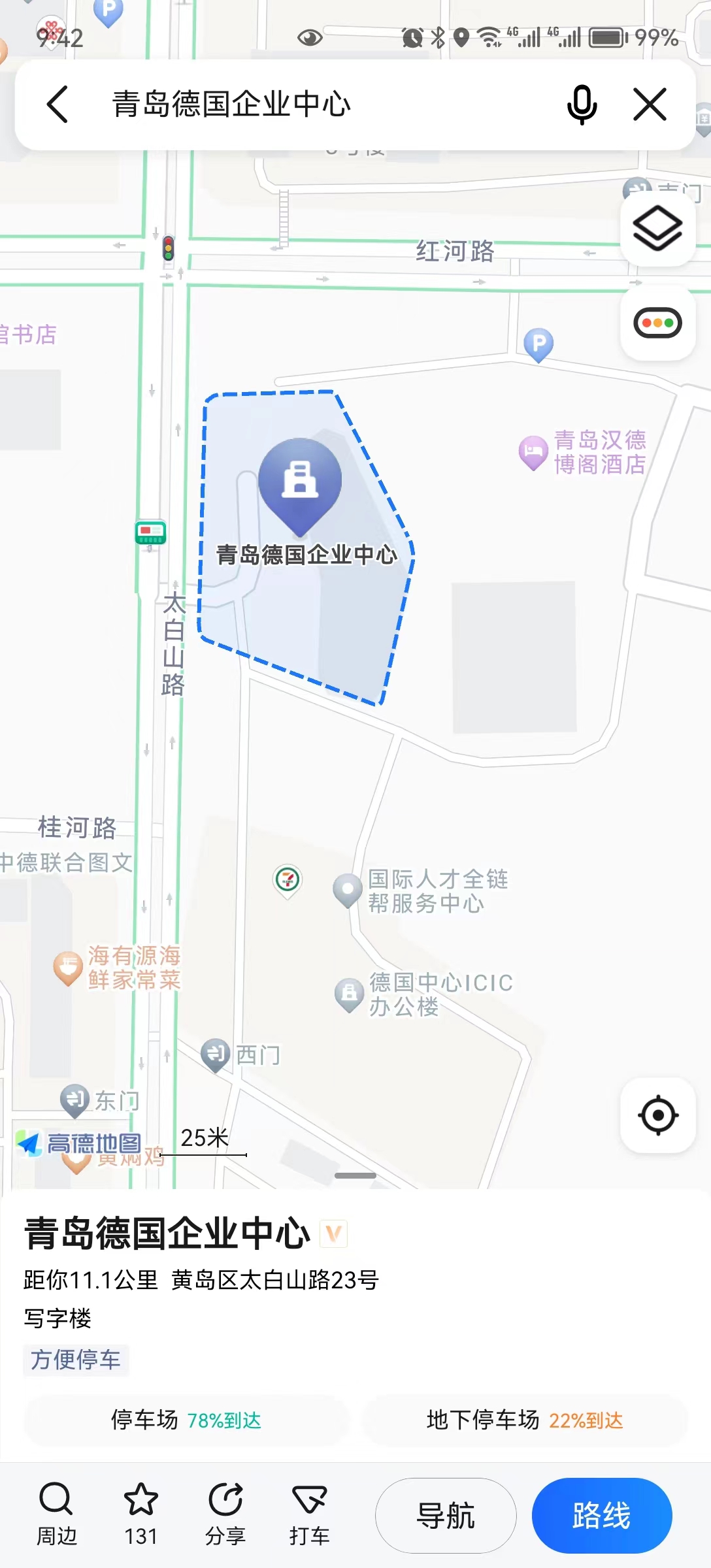Select the 地下停车场 22%到达 chip
Screen dimensions: 711x1568
point(525,1420)
